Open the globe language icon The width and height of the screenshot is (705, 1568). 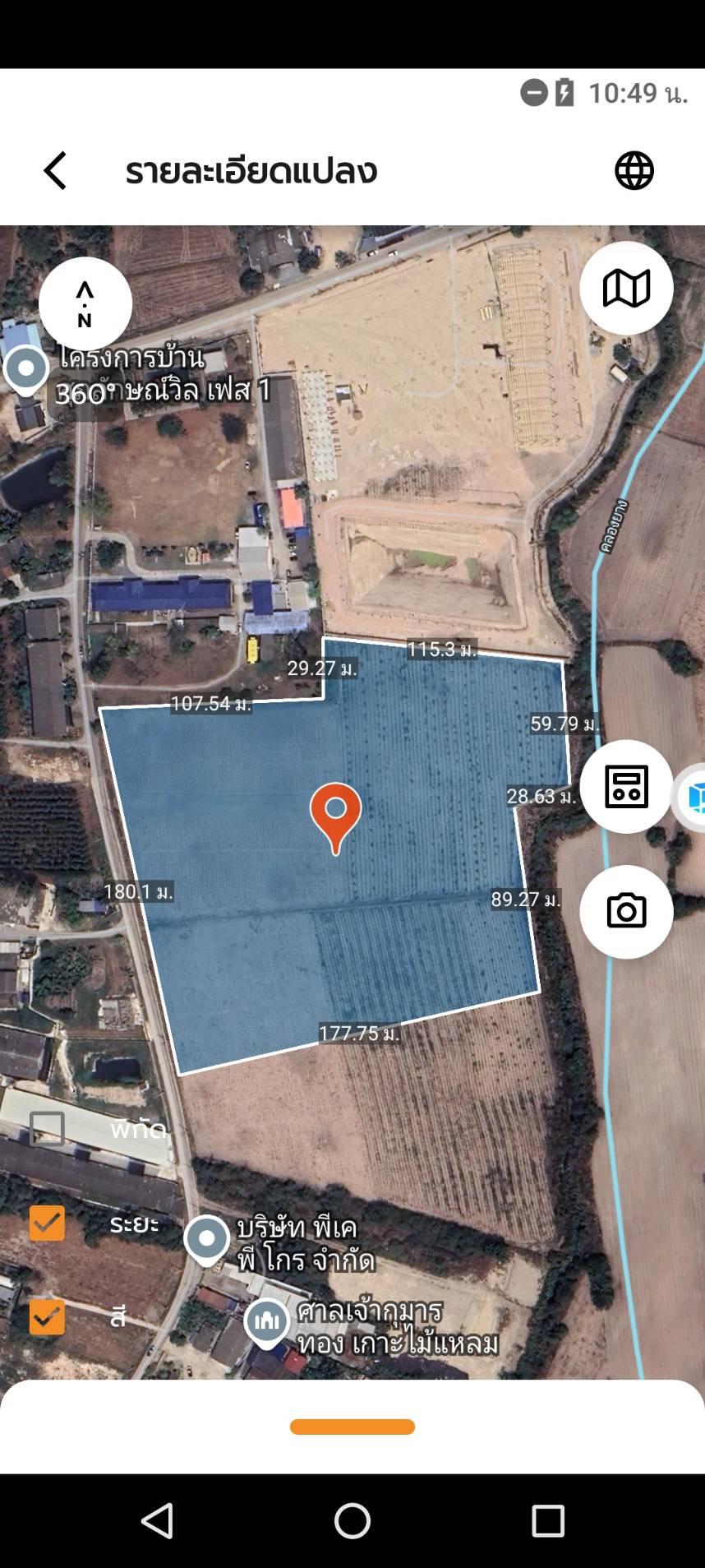coord(634,171)
